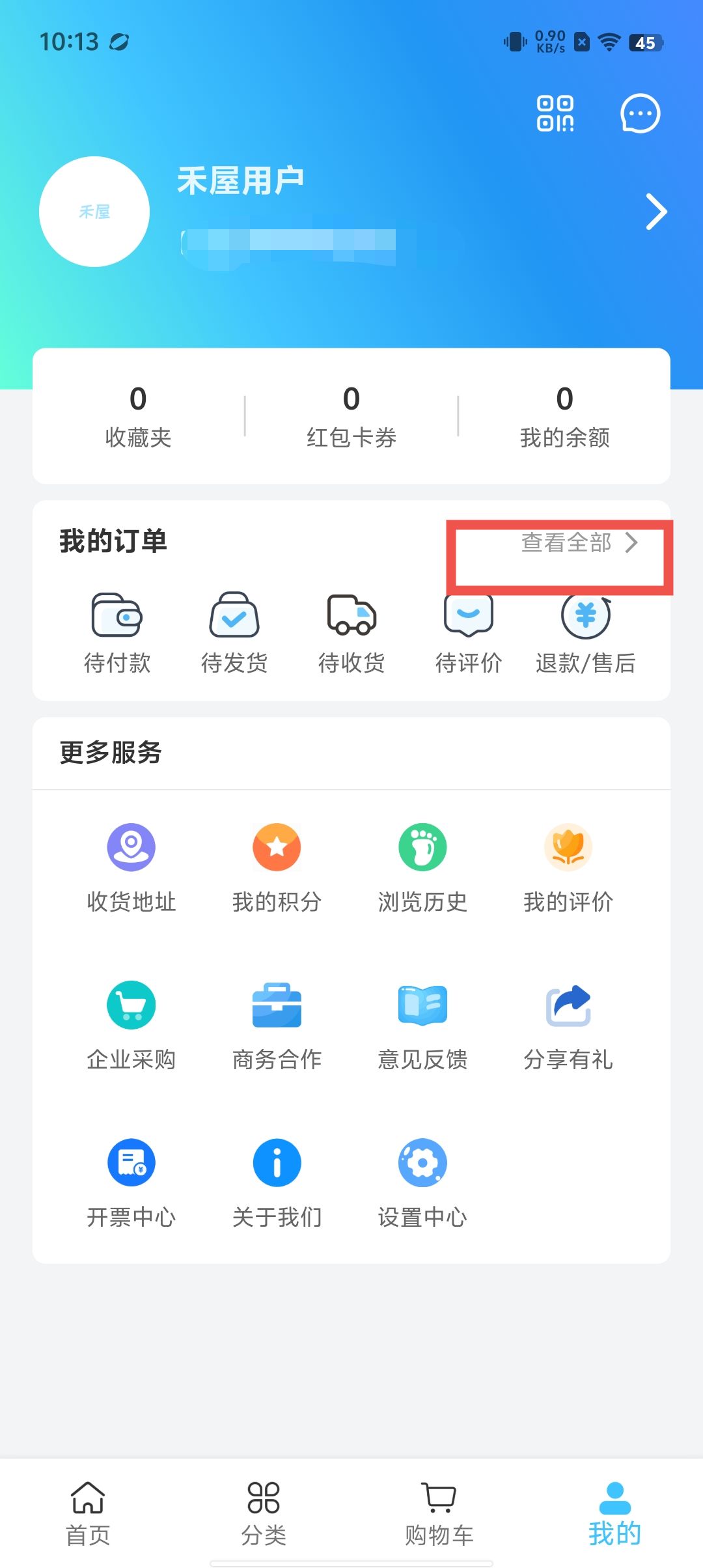The height and width of the screenshot is (1568, 703).
Task: Tap 查看全部 to see all orders
Action: click(x=578, y=542)
